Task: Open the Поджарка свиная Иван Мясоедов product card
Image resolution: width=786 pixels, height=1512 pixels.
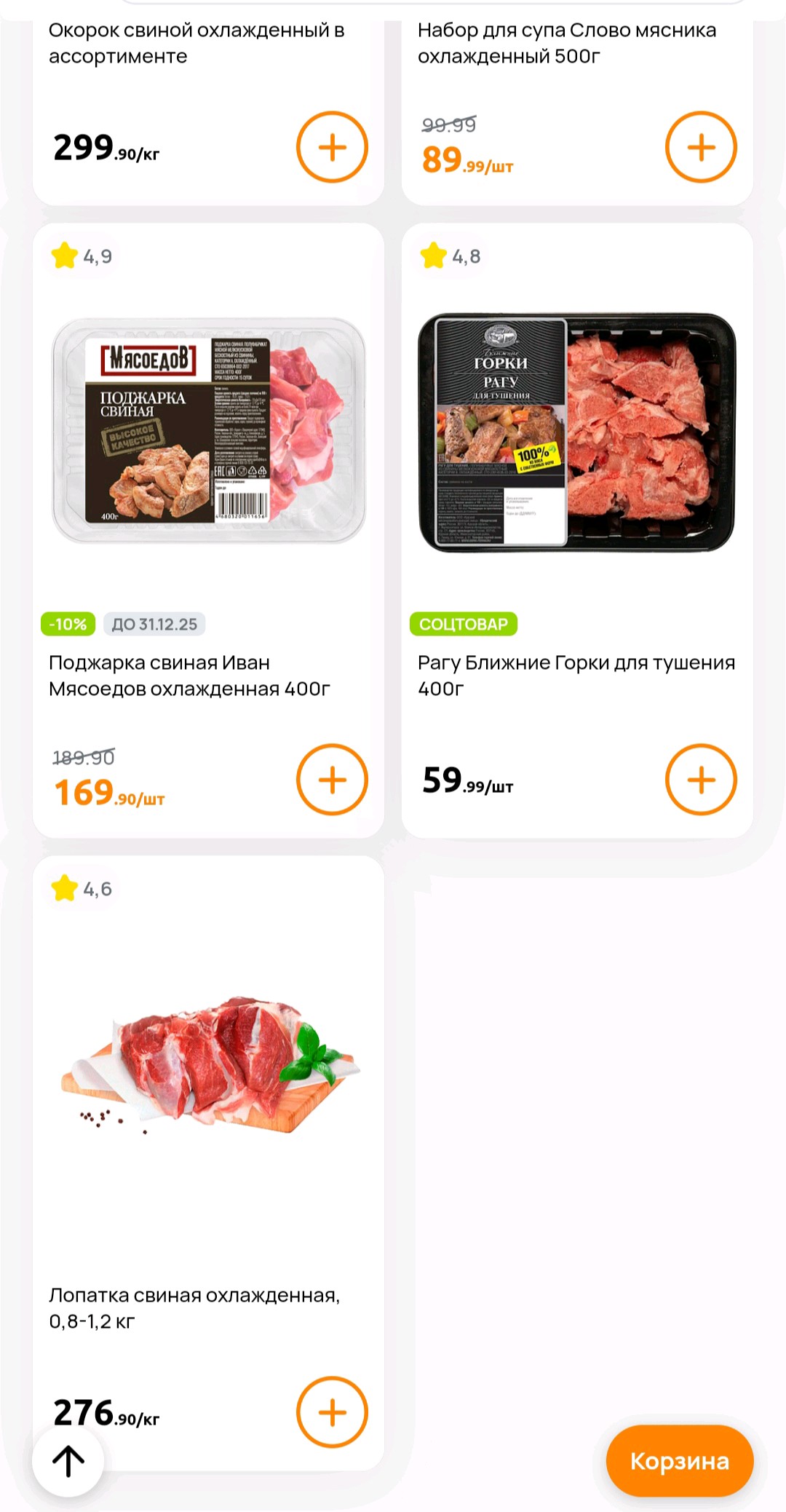Action: click(208, 531)
